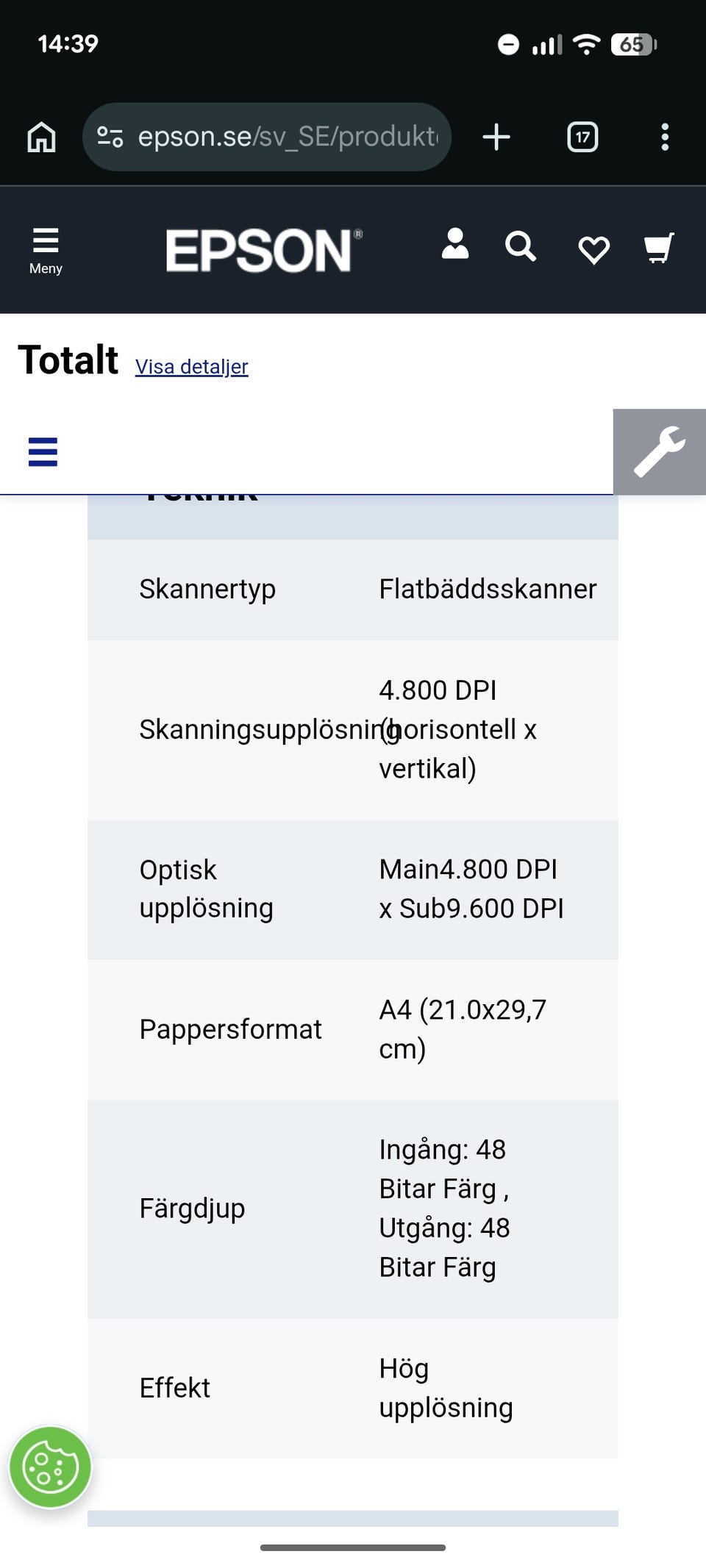The height and width of the screenshot is (1568, 706).
Task: Tap the Epson logo
Action: (x=264, y=250)
